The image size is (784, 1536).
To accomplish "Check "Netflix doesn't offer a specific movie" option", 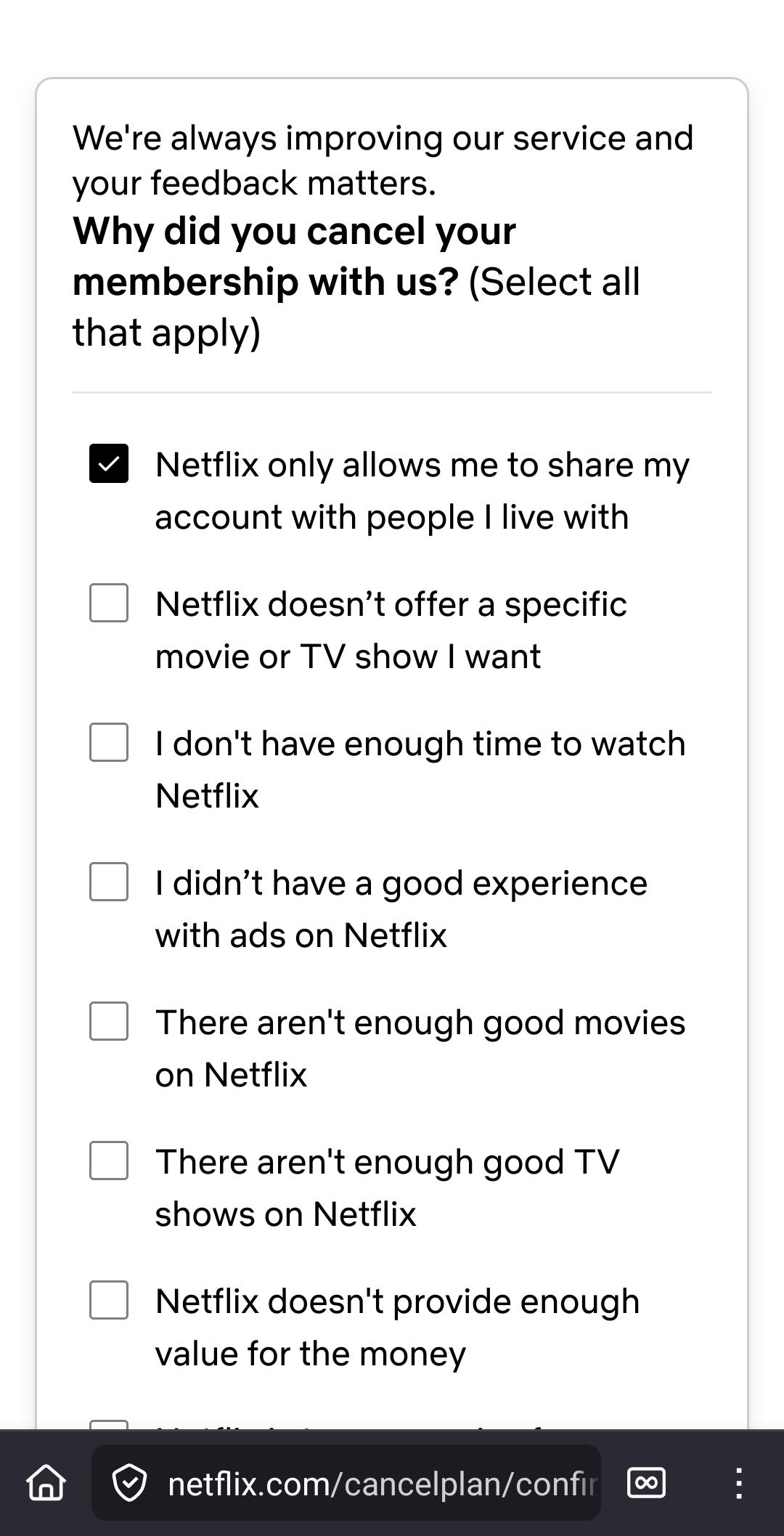I will 109,603.
